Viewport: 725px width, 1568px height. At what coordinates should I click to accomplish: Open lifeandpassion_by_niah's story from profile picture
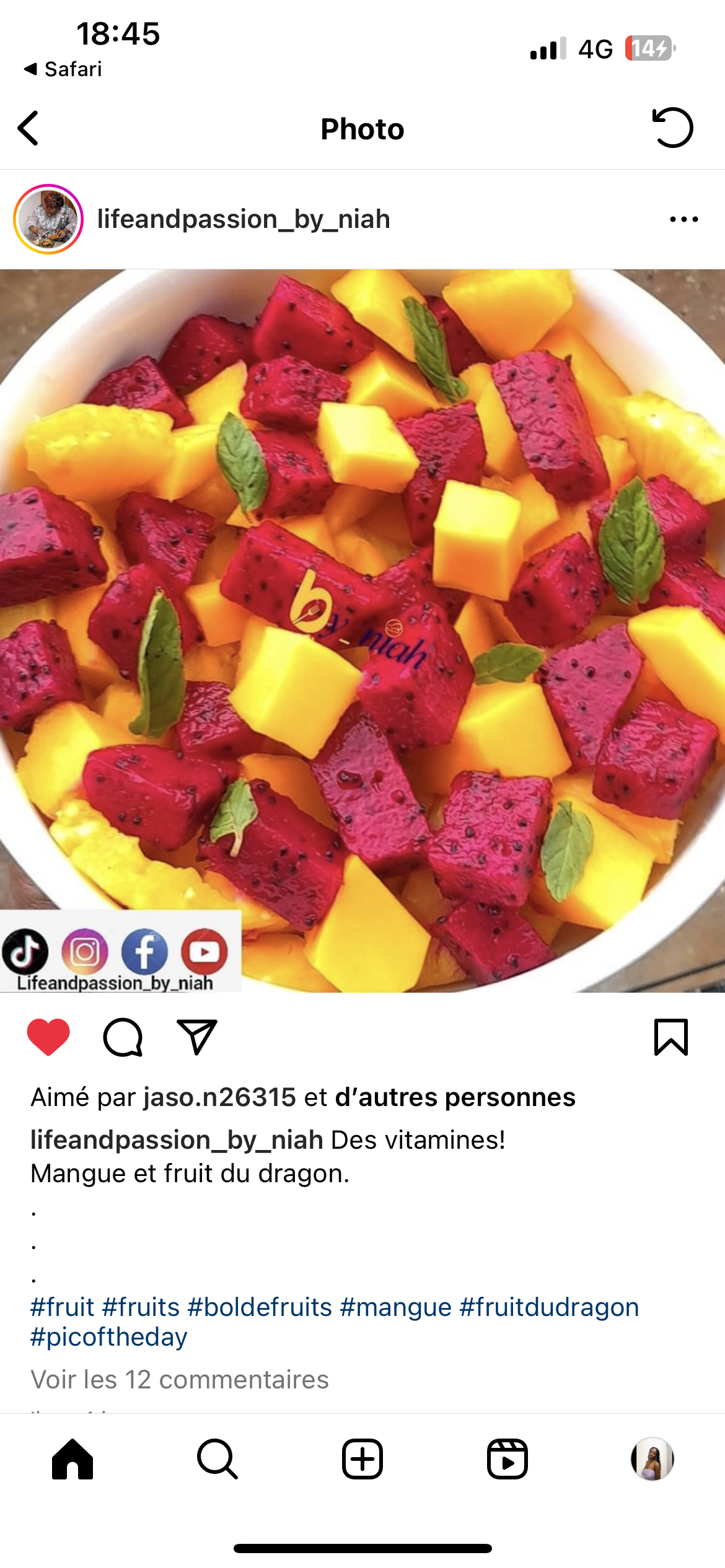(48, 219)
